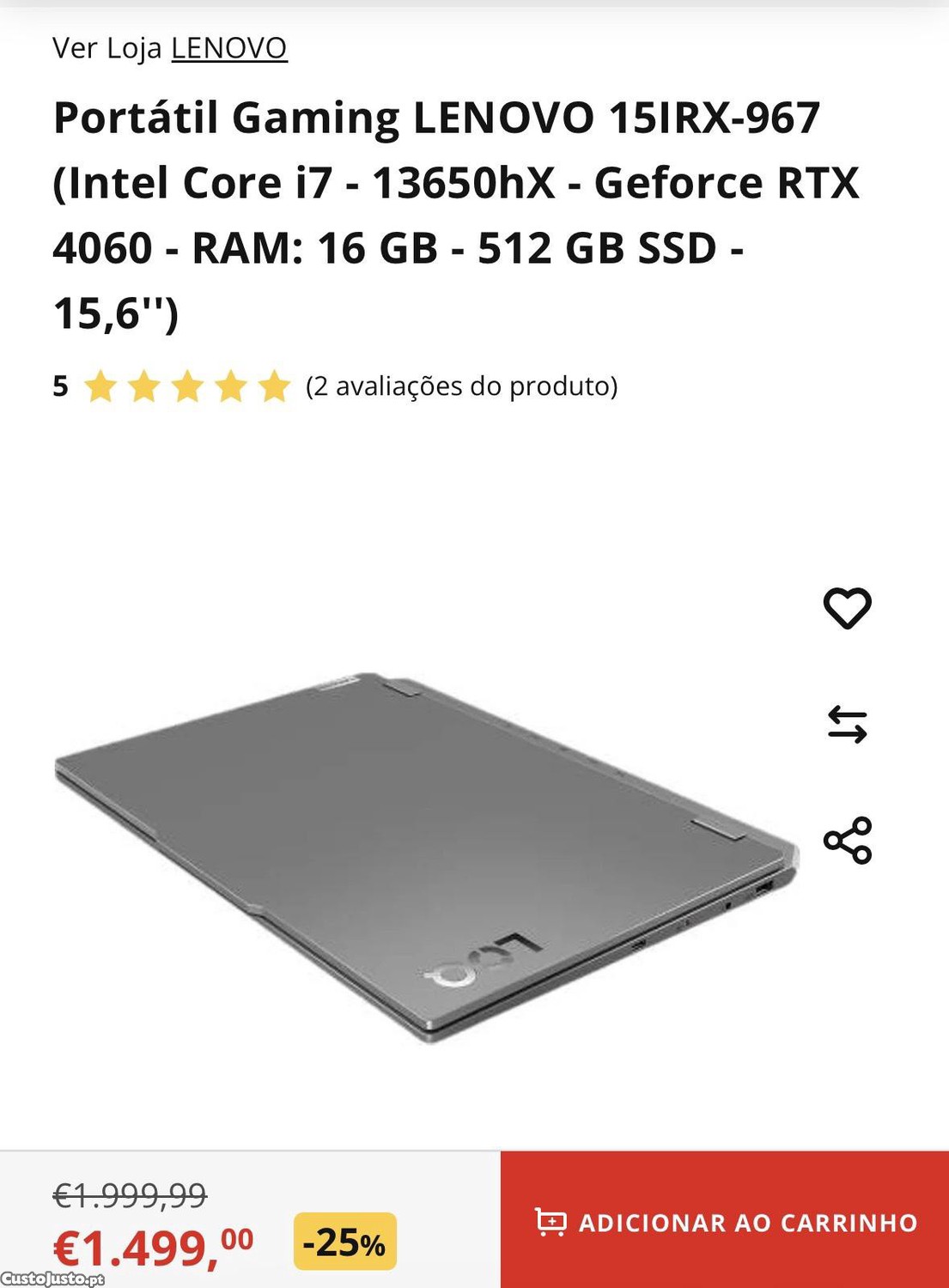Tap Adicionar ao Carrinho

[x=725, y=1221]
